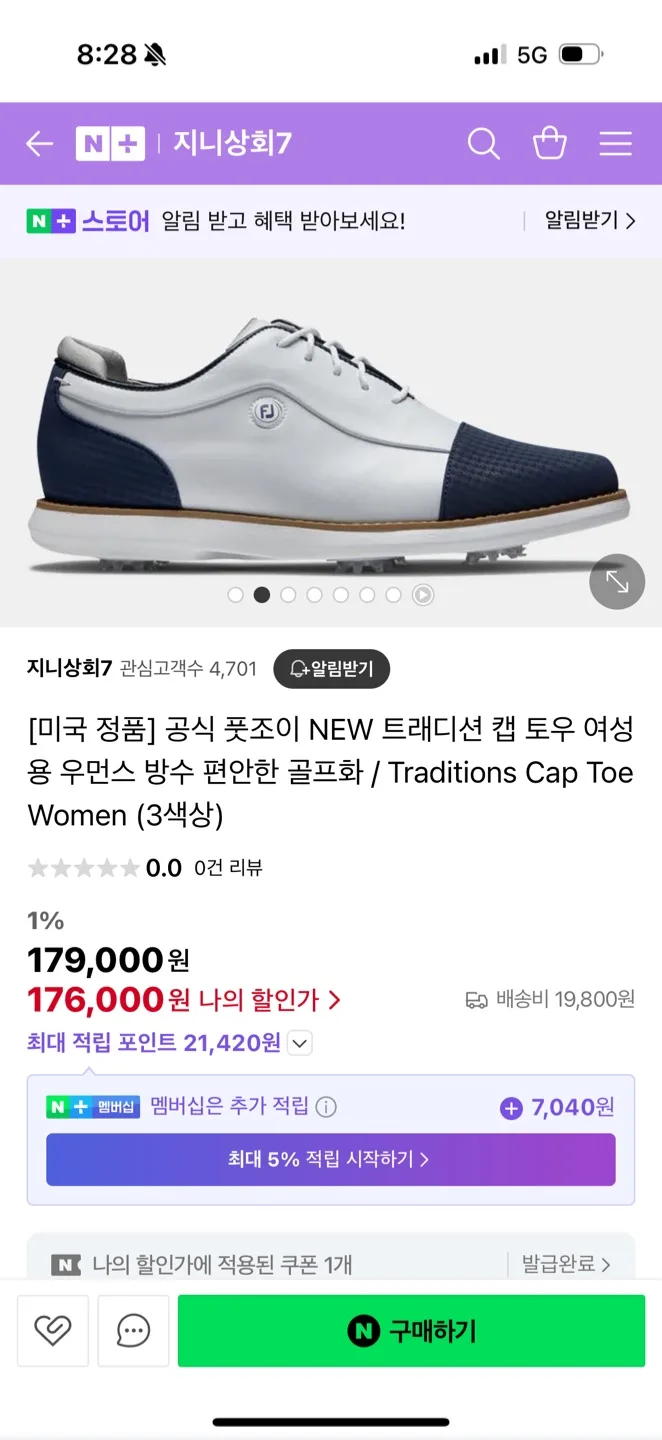This screenshot has height=1440, width=662.
Task: View the golf shoe product image
Action: coord(330,440)
